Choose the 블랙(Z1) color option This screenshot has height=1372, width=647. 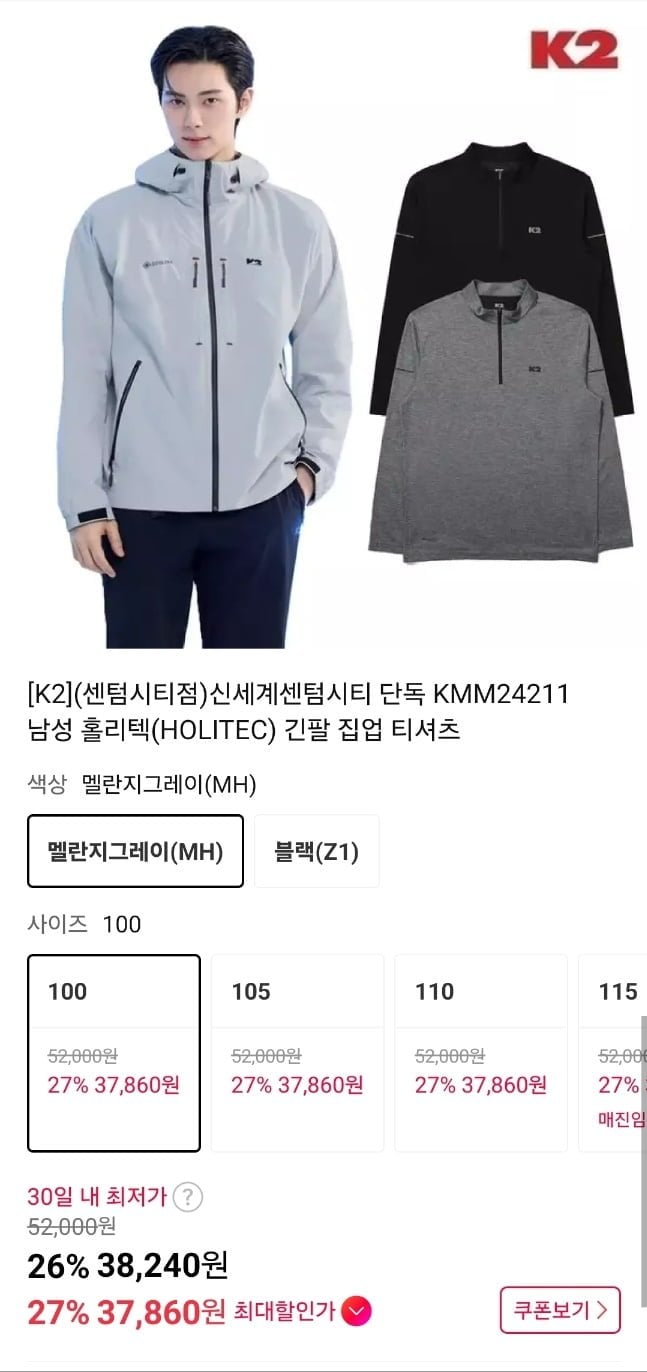[x=316, y=851]
